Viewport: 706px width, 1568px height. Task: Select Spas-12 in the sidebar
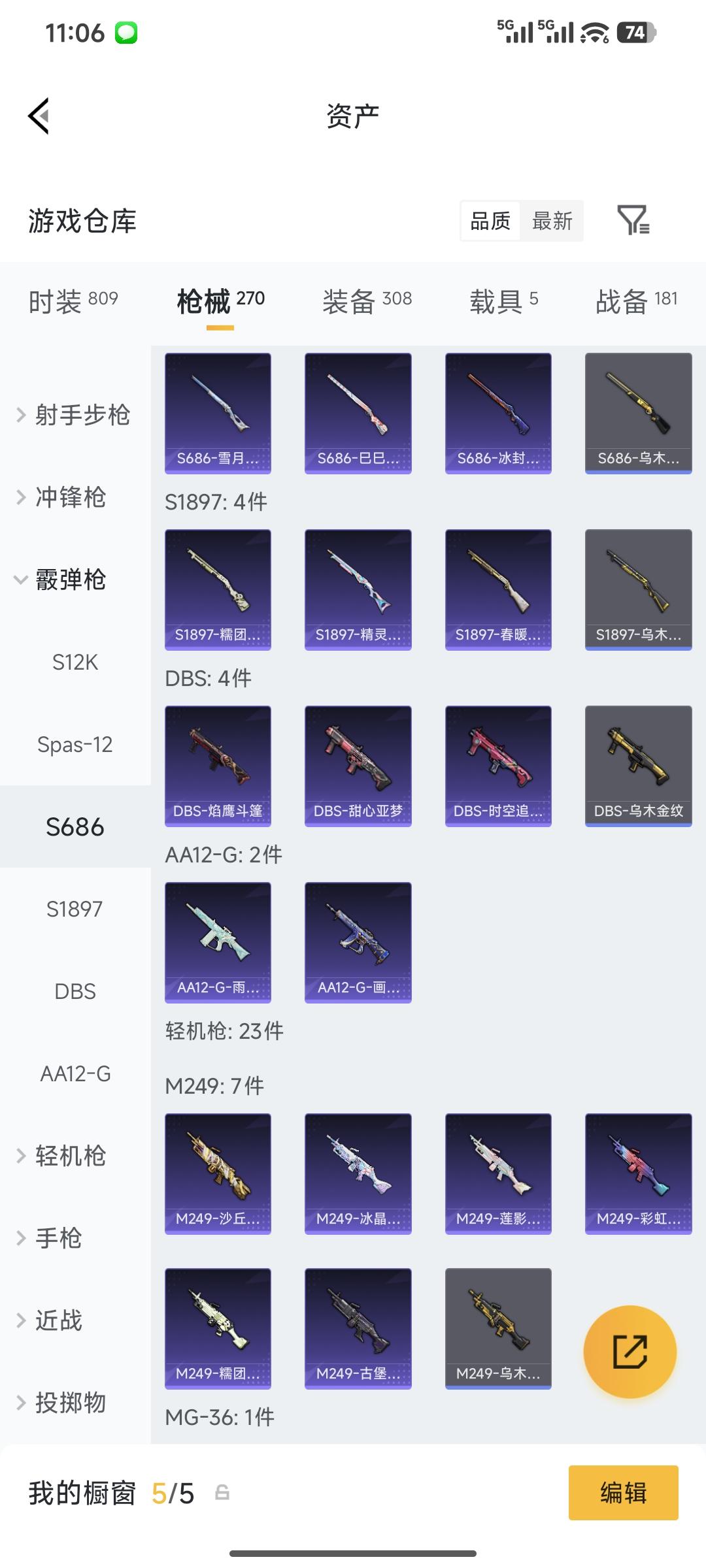pos(75,744)
